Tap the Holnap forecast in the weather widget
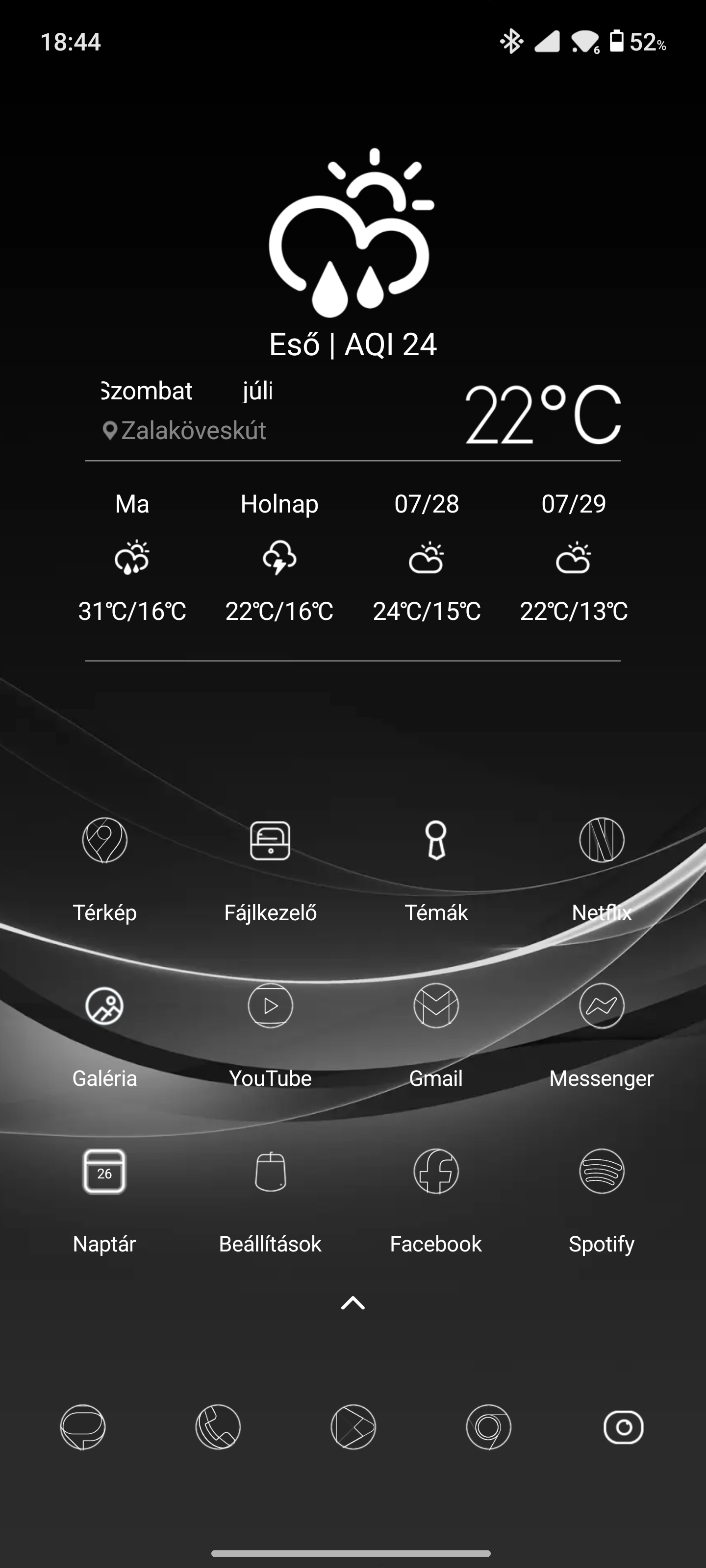This screenshot has width=706, height=1568. coord(279,557)
